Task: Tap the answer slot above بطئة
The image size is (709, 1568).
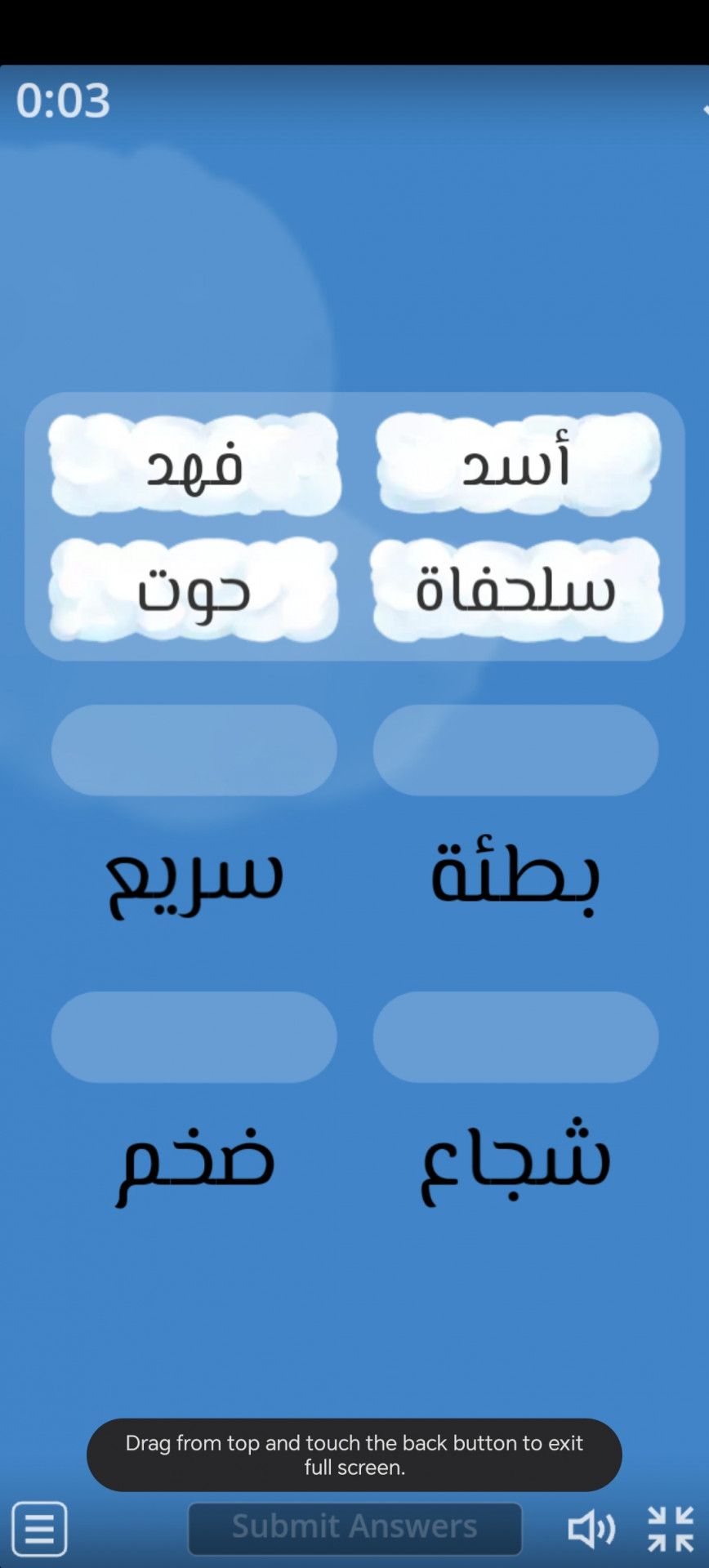Action: click(x=515, y=750)
